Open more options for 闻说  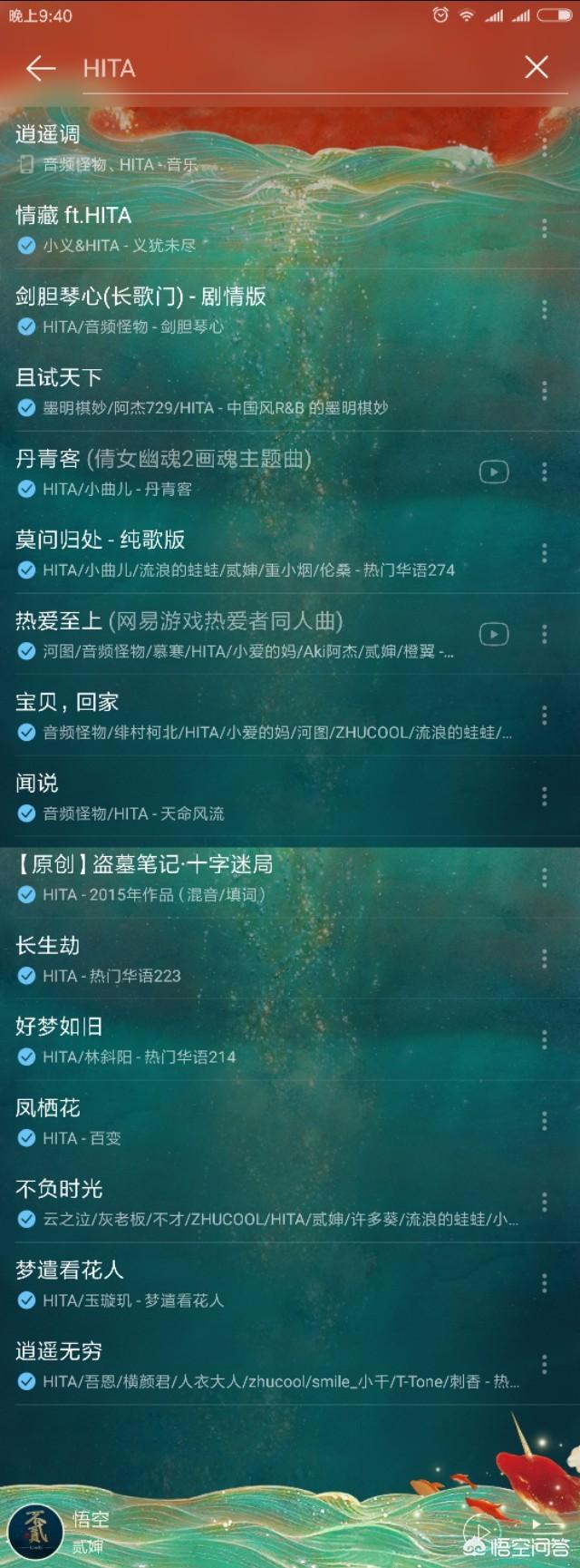click(544, 796)
